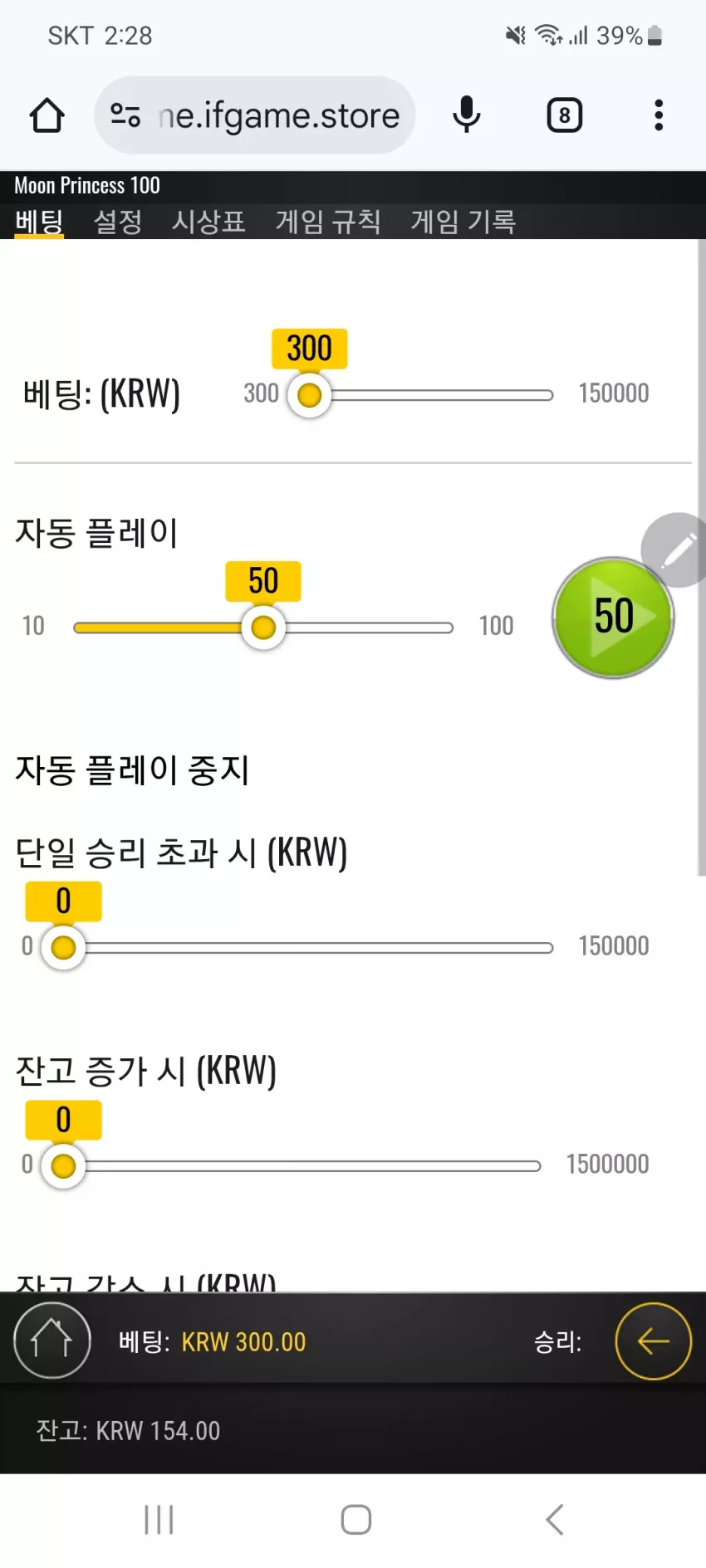
Task: Go to the game home button
Action: [51, 1341]
